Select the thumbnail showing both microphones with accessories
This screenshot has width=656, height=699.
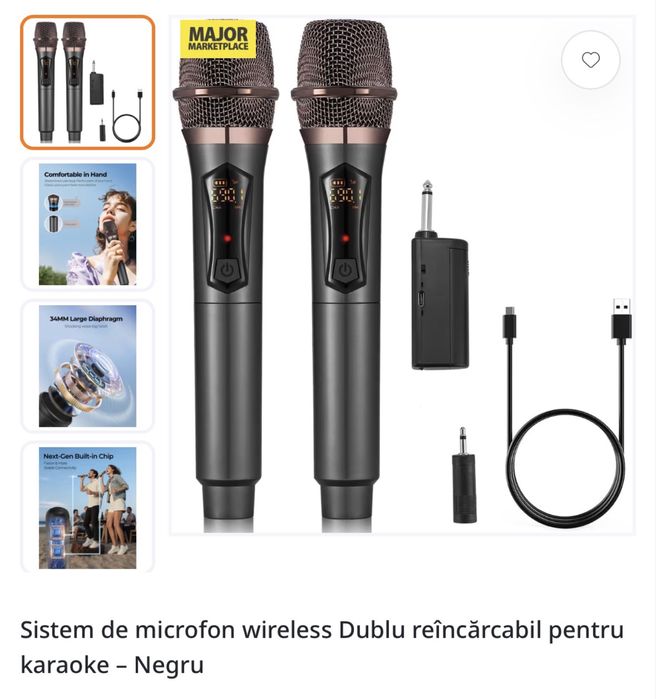(88, 82)
